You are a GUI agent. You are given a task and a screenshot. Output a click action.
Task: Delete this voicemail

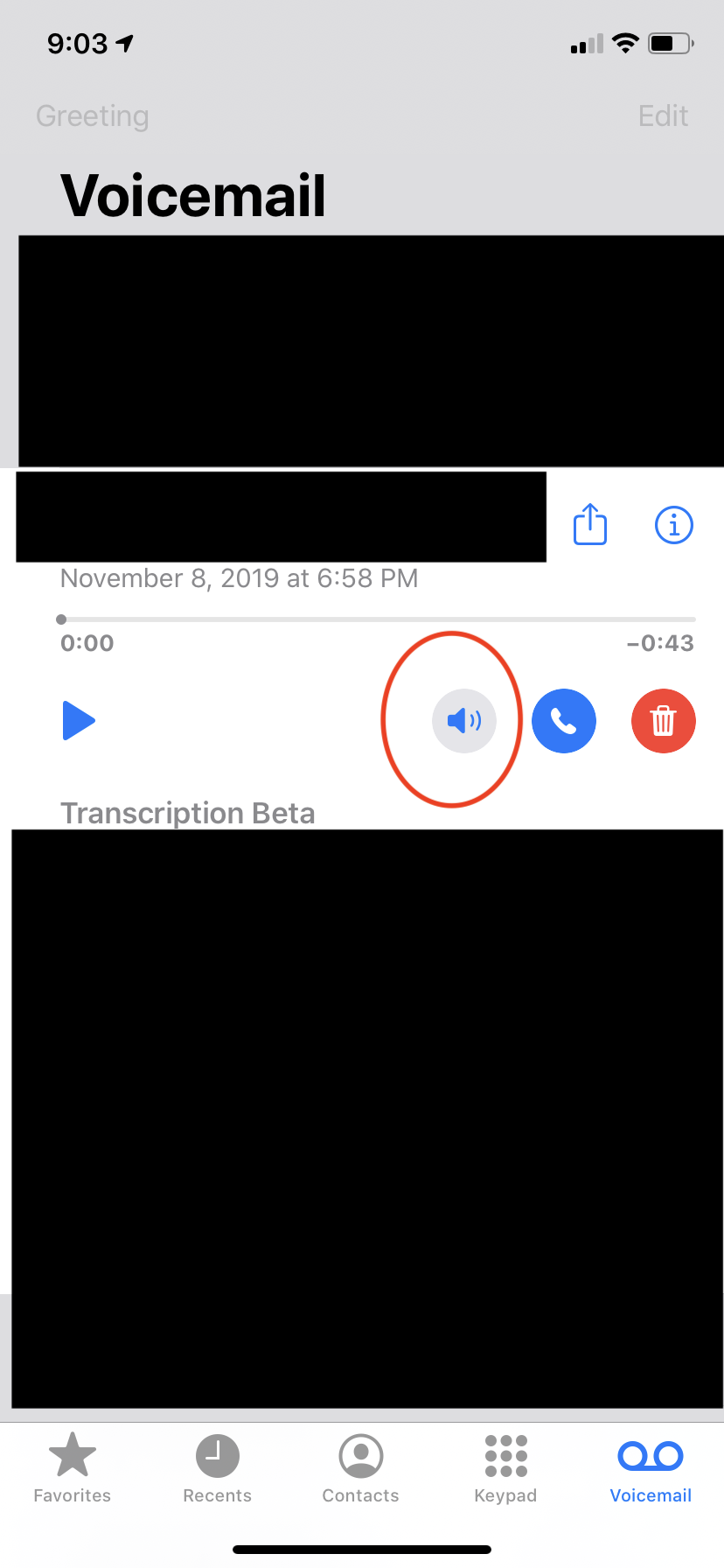[663, 721]
